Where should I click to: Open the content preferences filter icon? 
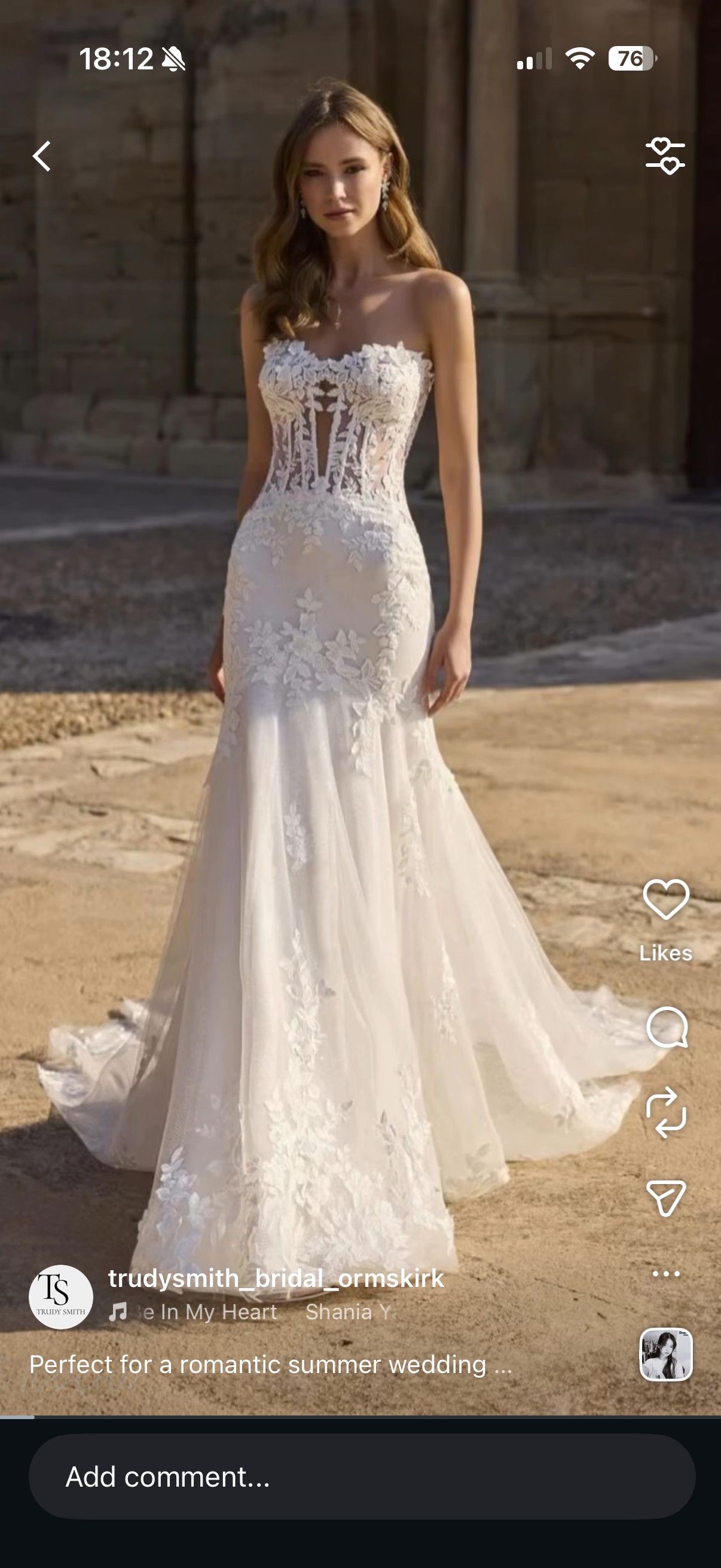(x=665, y=157)
